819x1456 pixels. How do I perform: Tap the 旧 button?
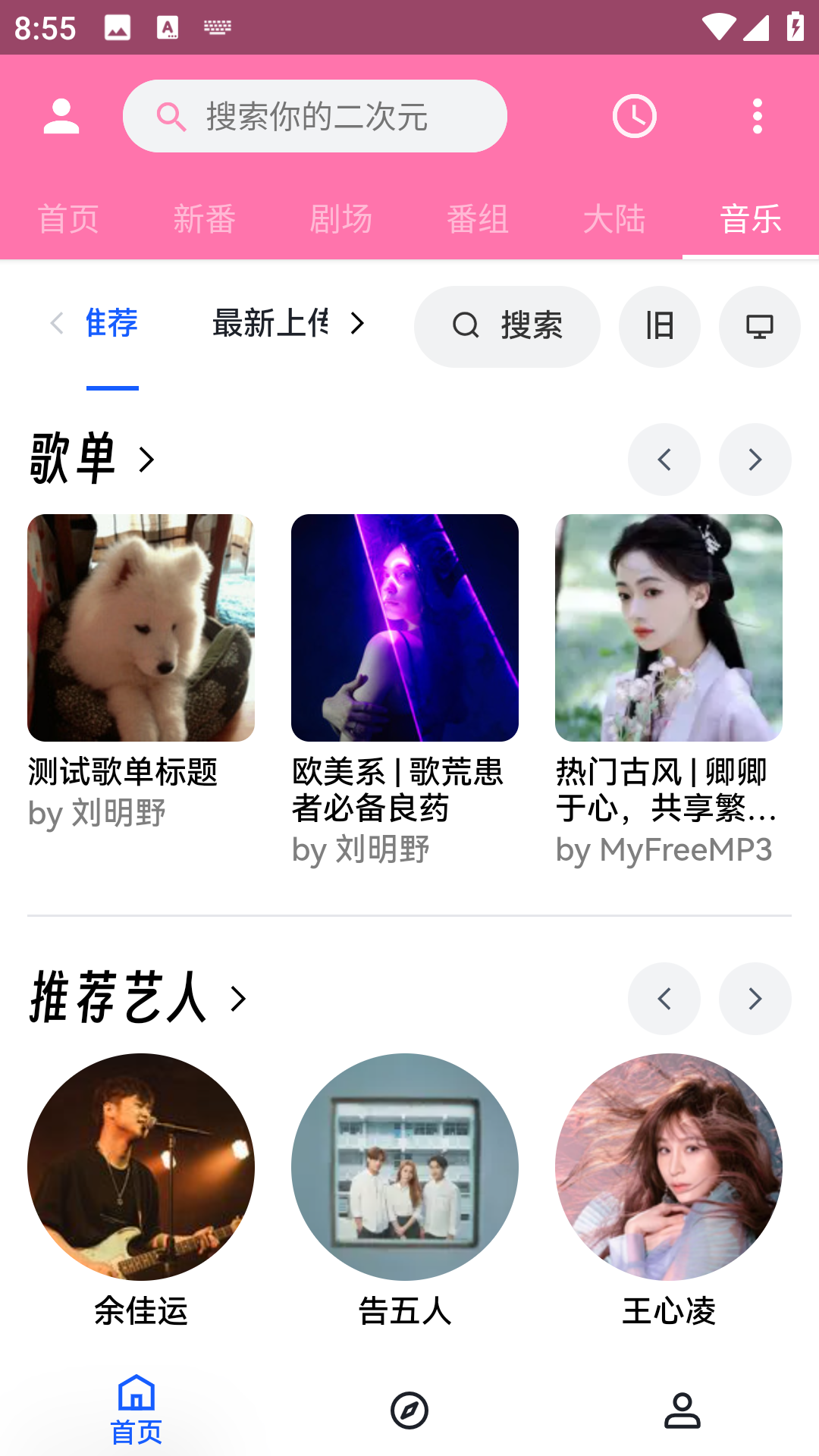(x=660, y=327)
